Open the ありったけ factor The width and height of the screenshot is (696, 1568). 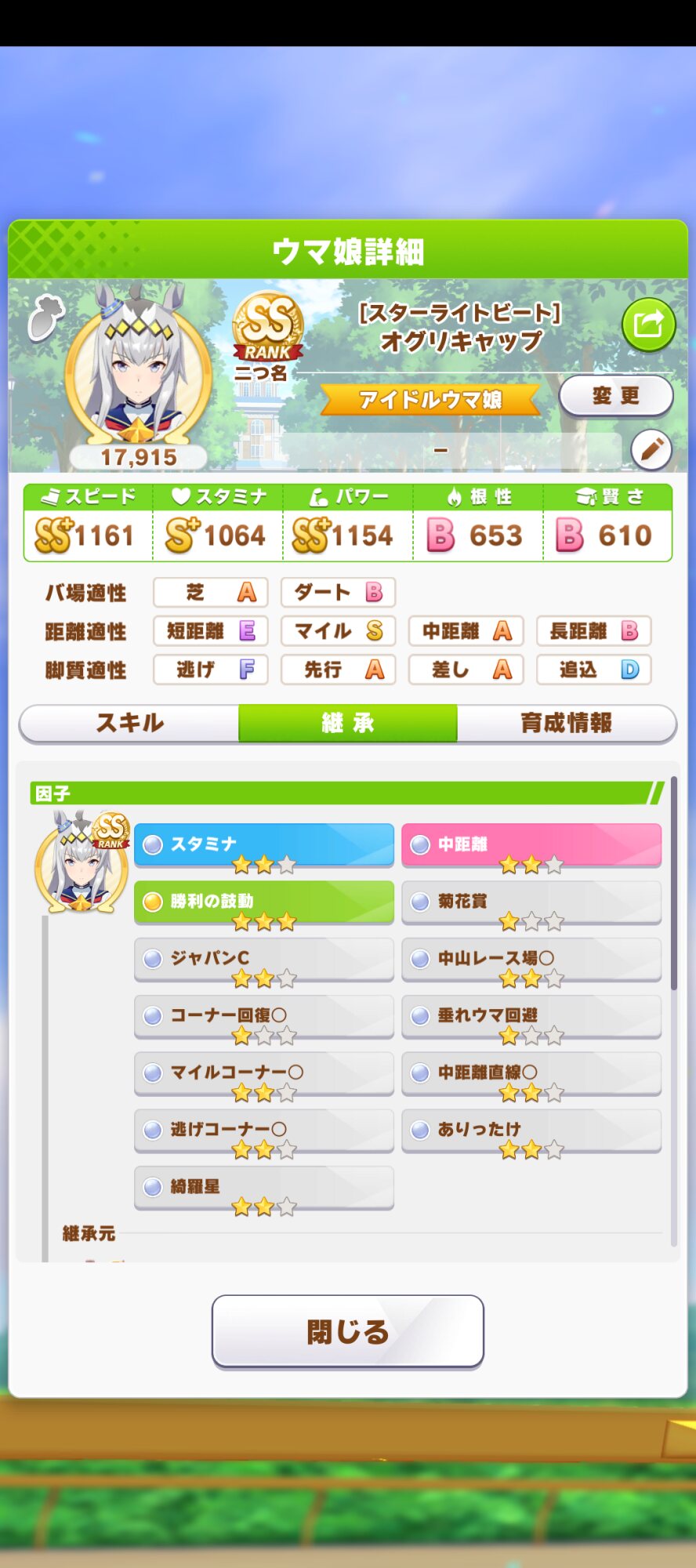(x=531, y=1130)
